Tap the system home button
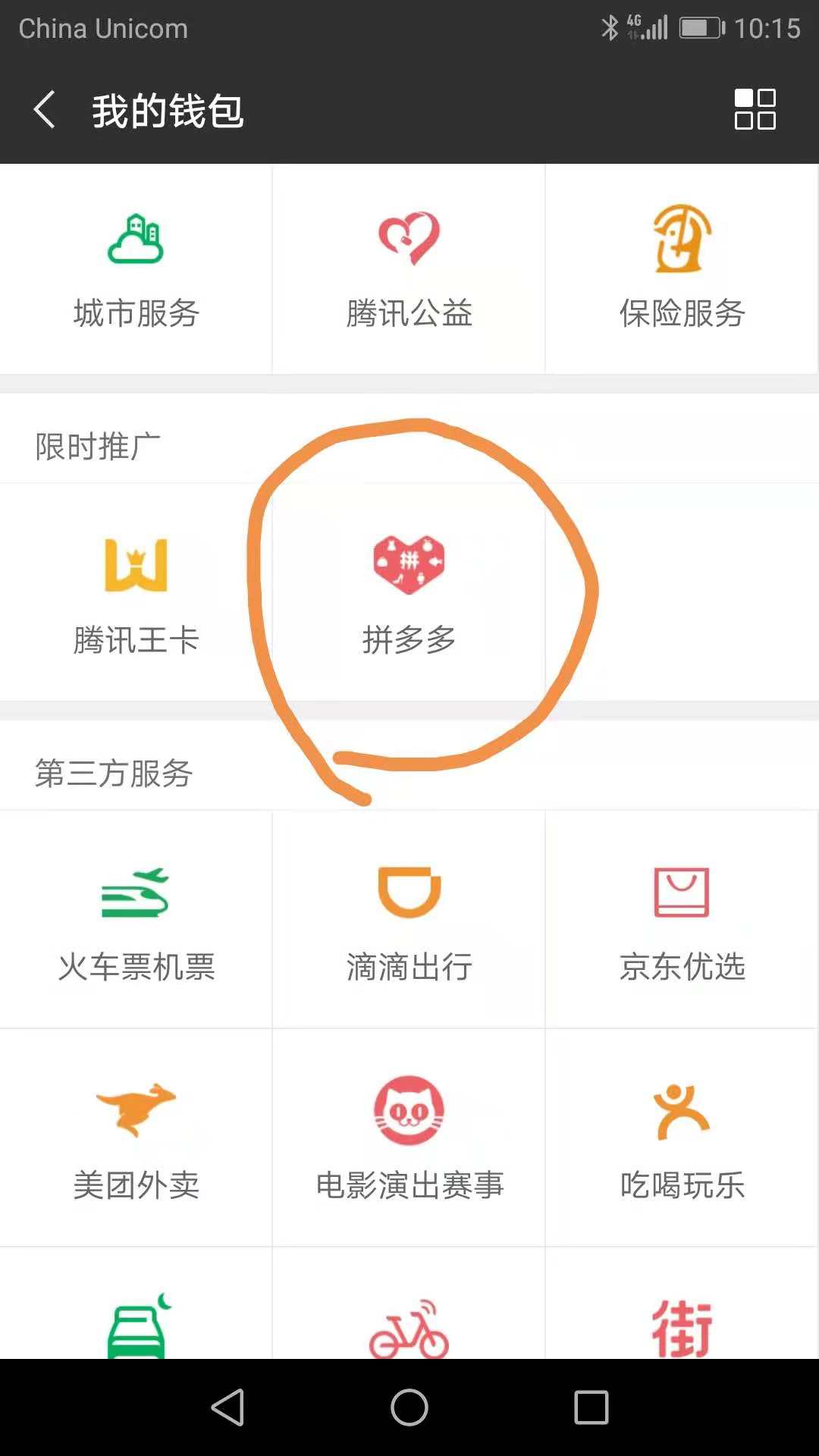Image resolution: width=819 pixels, height=1456 pixels. click(409, 1407)
